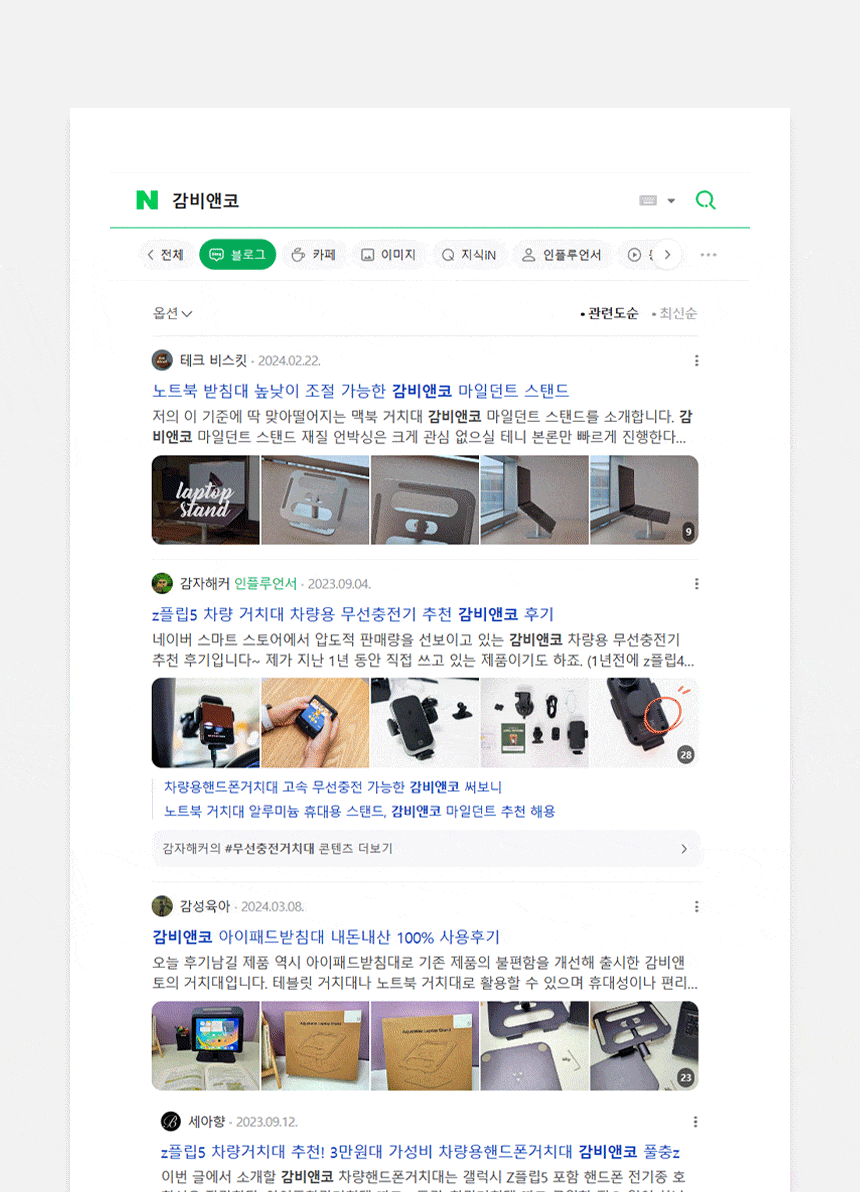Open the three-dot tab menu
The image size is (860, 1192).
(x=709, y=255)
